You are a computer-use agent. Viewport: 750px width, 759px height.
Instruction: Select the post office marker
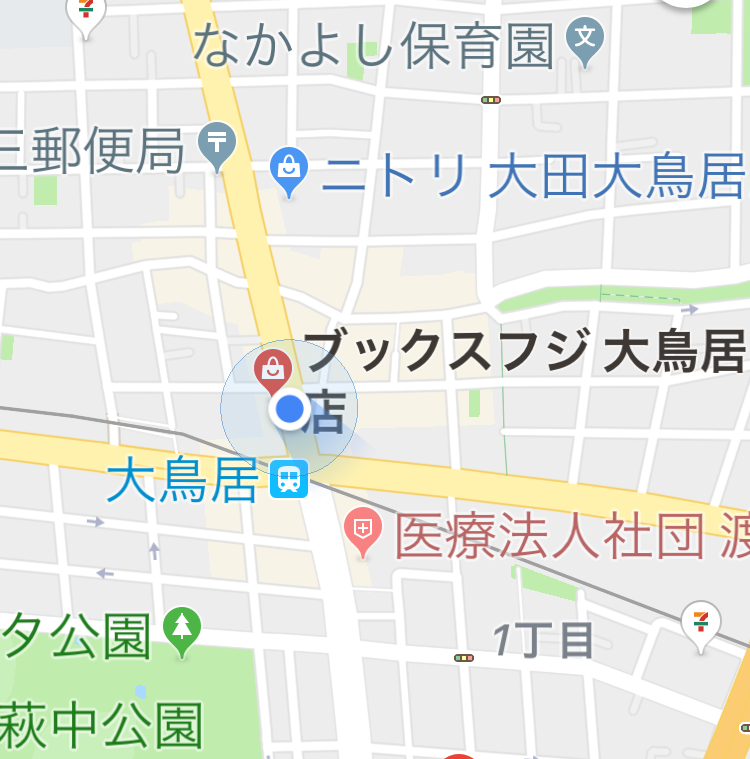(x=217, y=142)
